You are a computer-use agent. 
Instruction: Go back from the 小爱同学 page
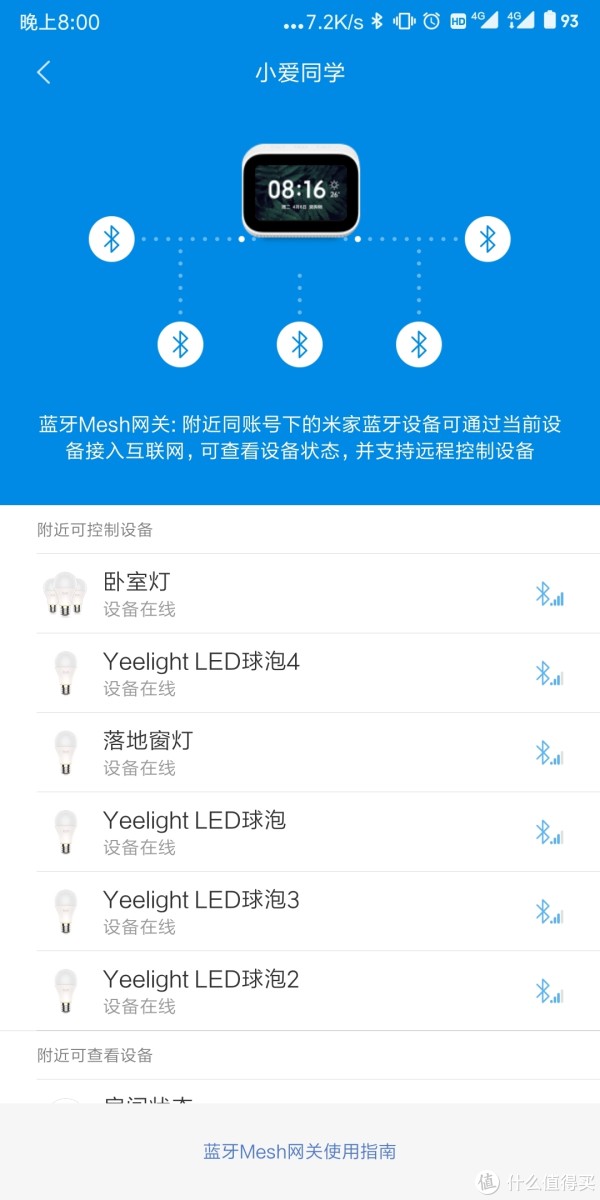(43, 72)
